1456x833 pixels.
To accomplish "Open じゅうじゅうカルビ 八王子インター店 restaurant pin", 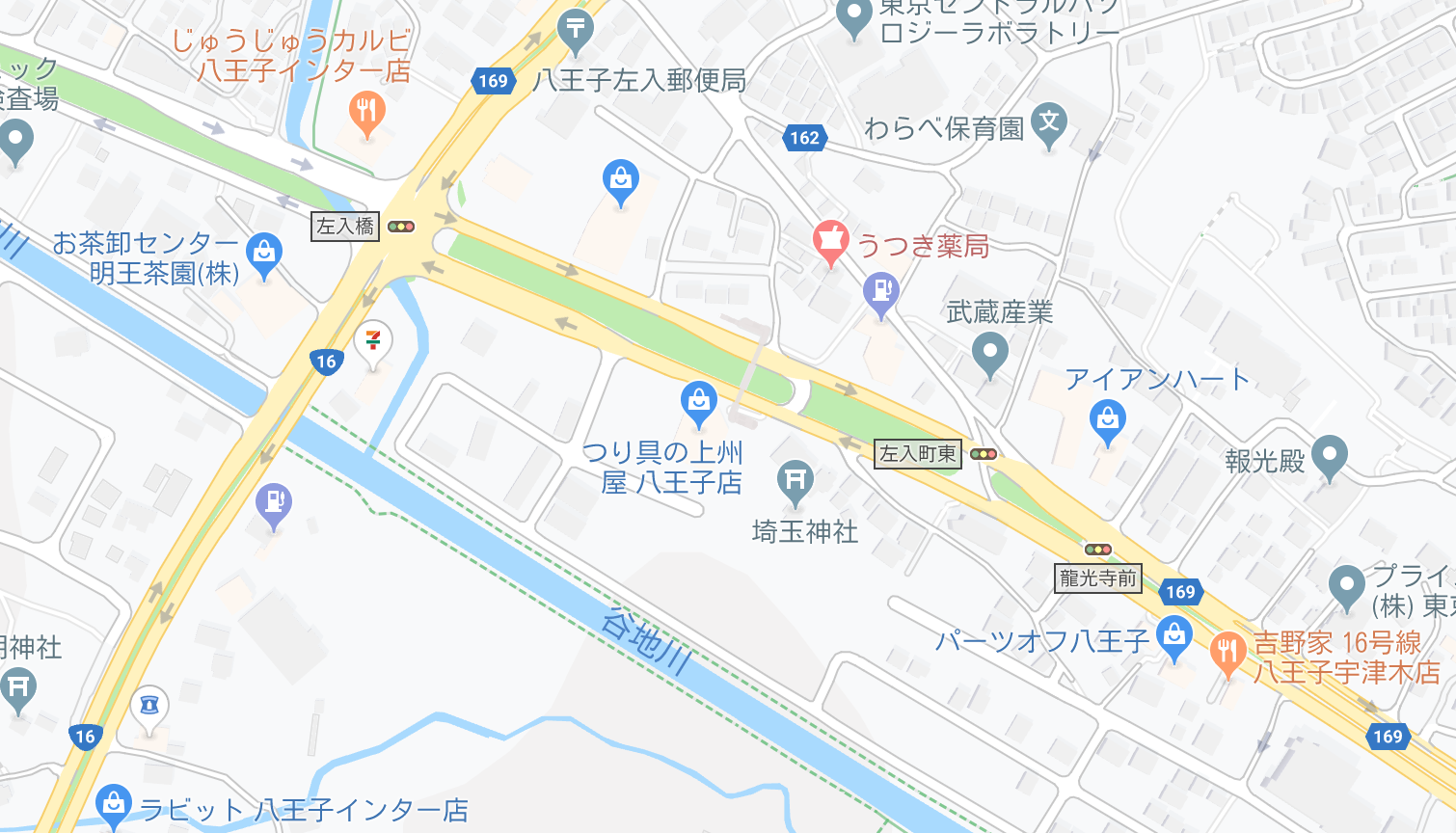I will 365,113.
